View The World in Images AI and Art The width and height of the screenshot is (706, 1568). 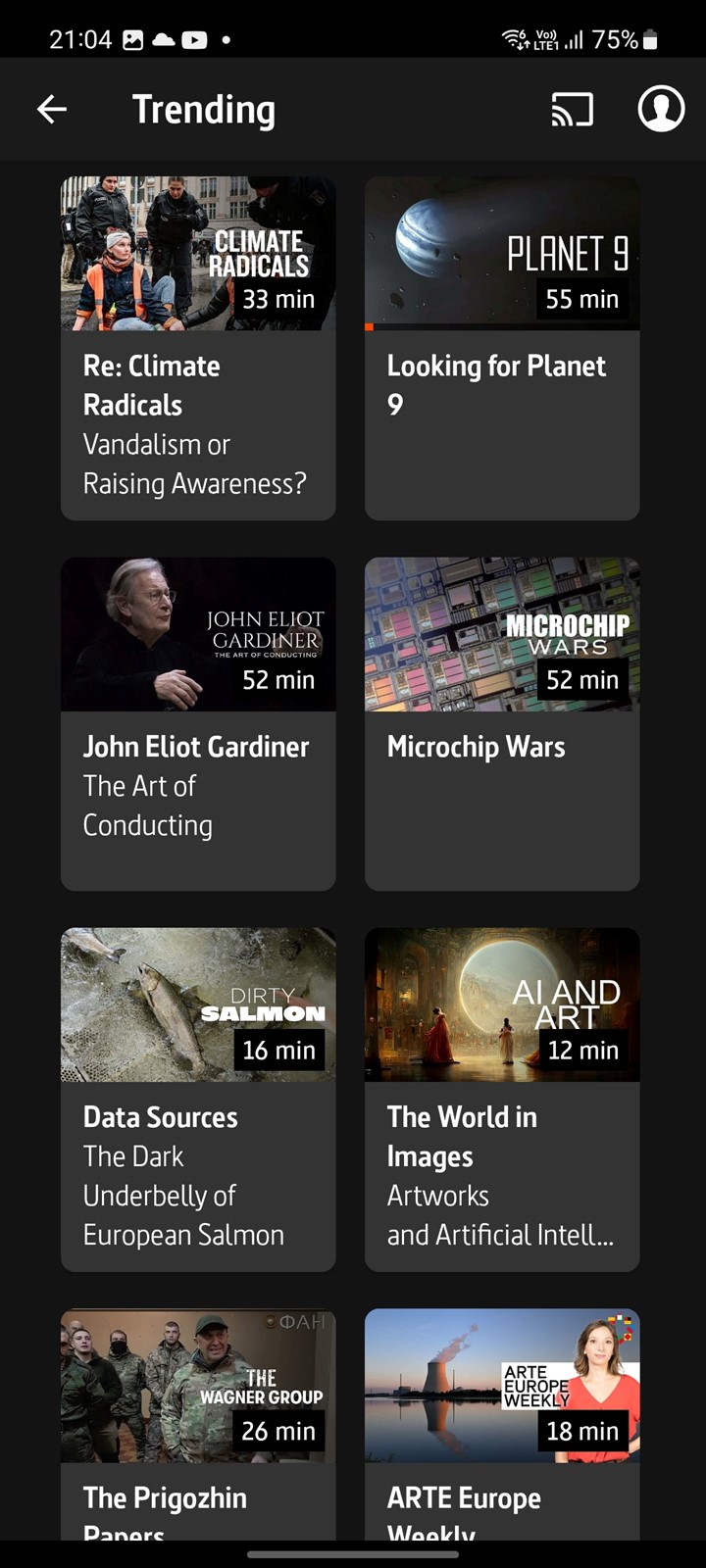[x=502, y=1100]
